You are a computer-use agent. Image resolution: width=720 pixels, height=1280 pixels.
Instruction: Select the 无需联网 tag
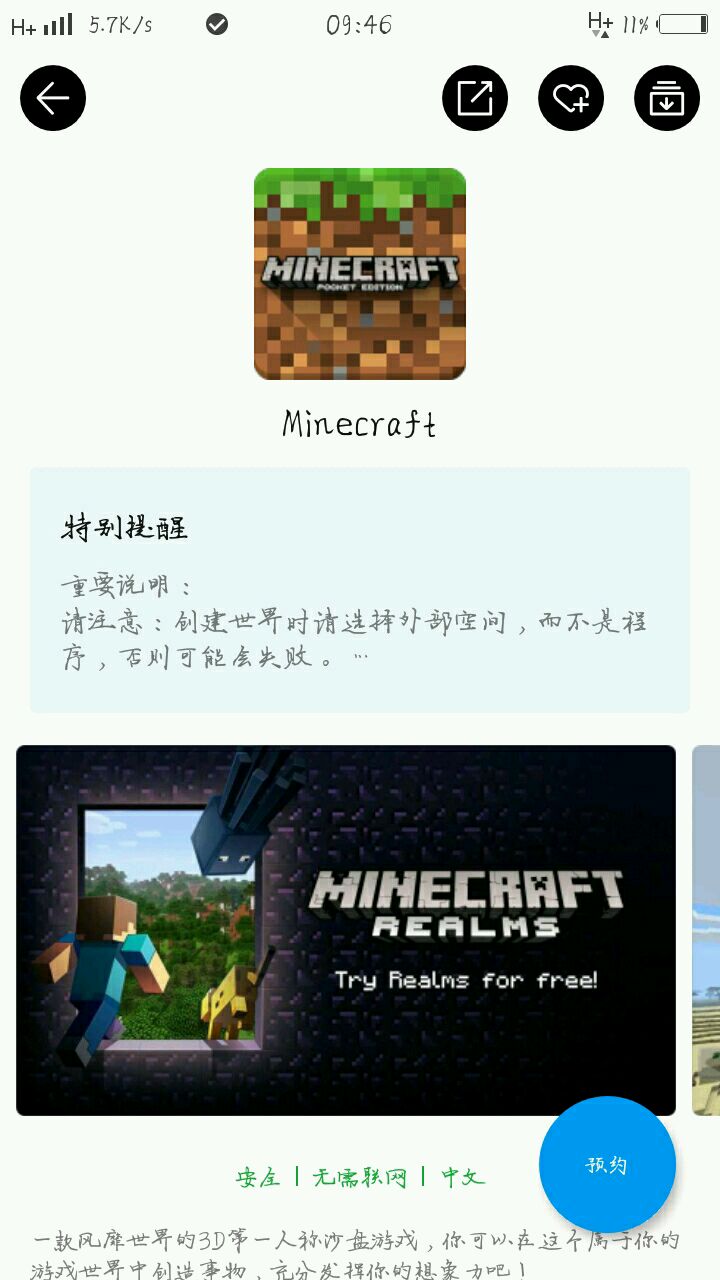360,1178
